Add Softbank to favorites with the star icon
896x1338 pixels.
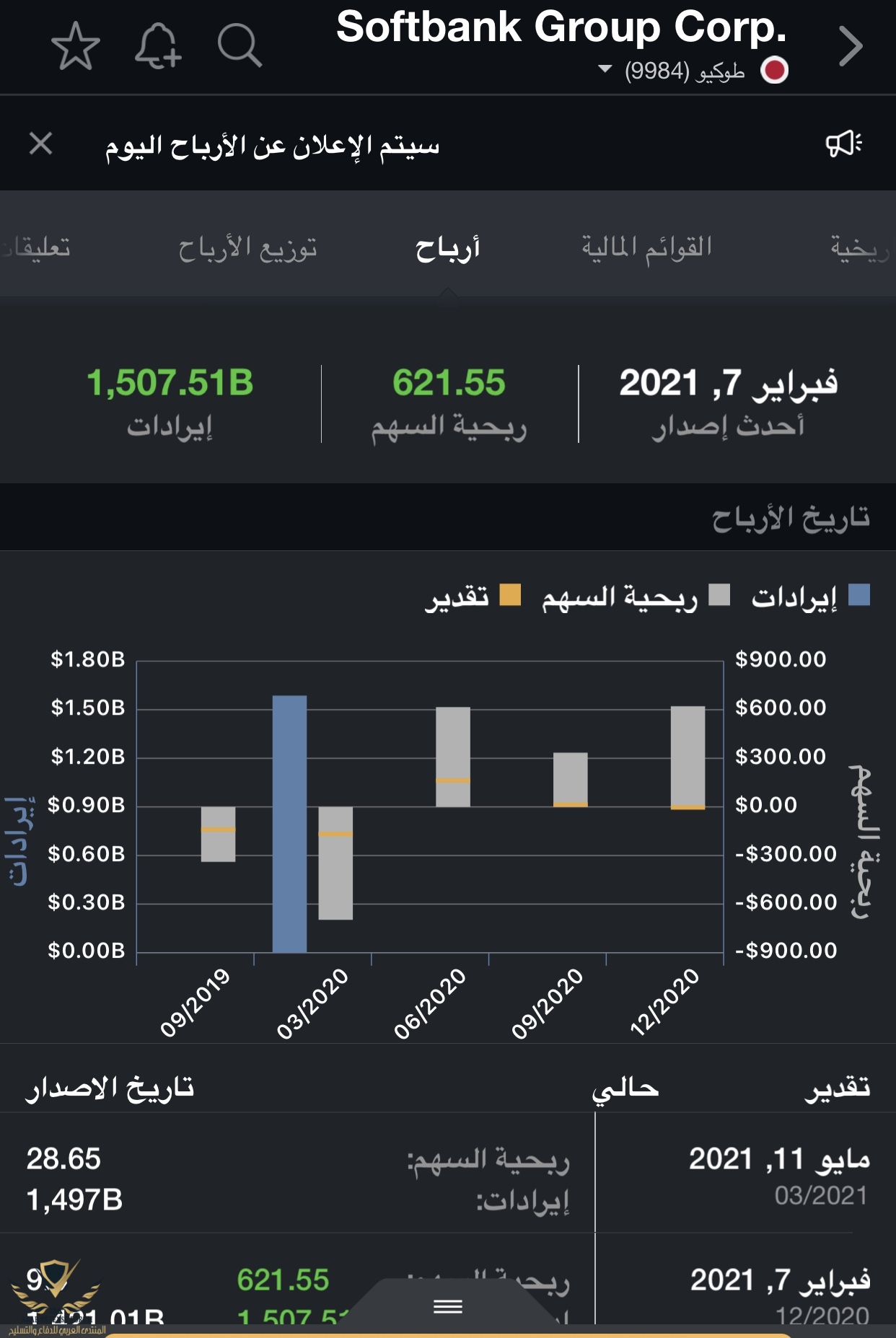click(x=76, y=46)
